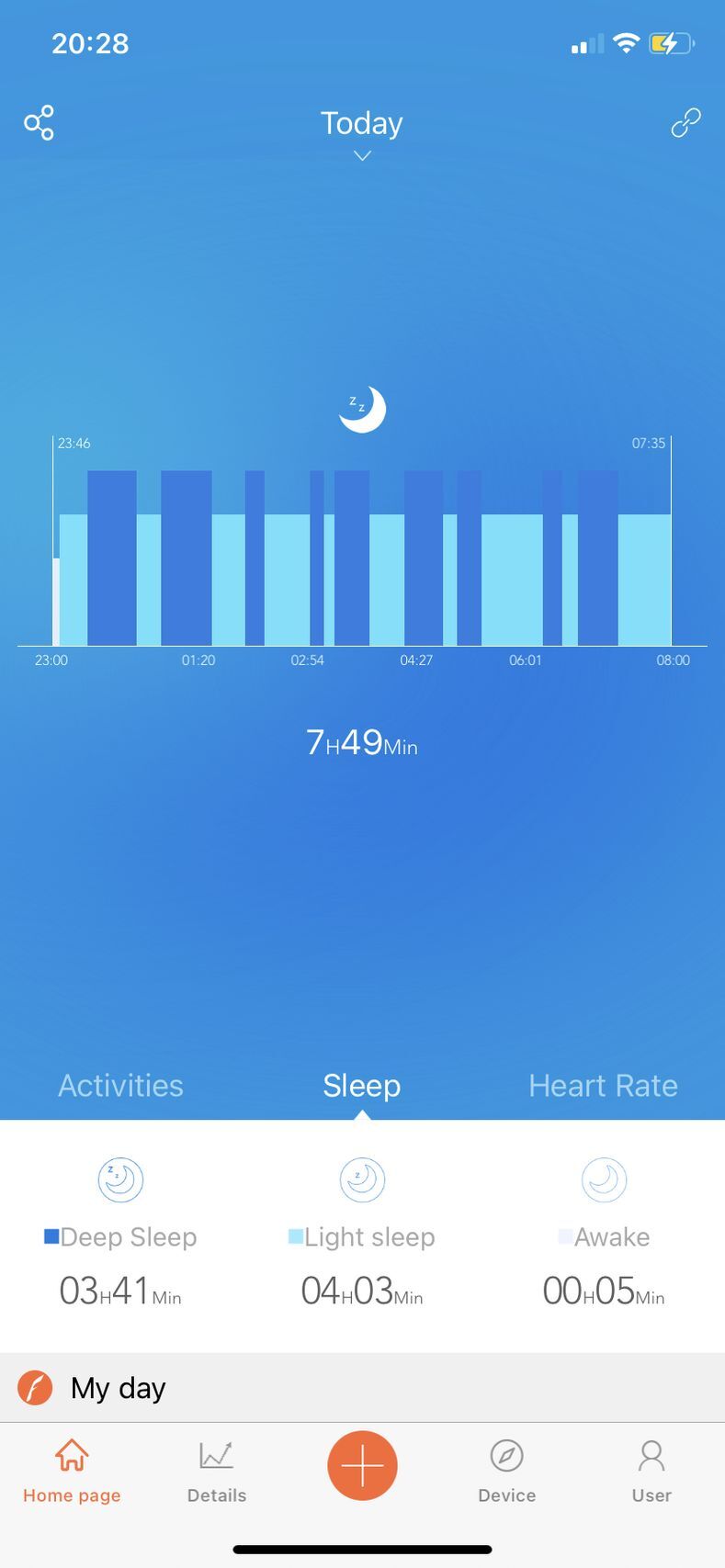Open the share menu via share icon
725x1568 pixels.
point(40,122)
